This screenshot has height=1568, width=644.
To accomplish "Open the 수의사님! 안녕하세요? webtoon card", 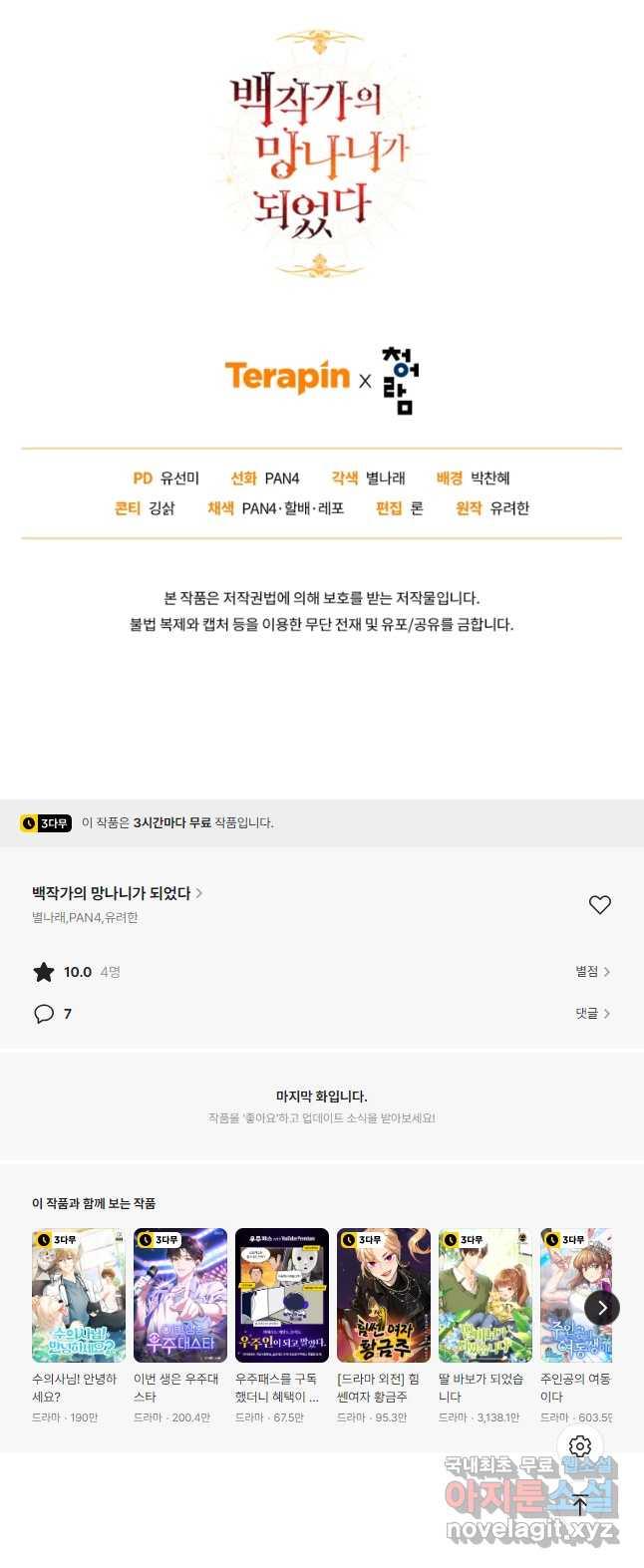I will [79, 1295].
